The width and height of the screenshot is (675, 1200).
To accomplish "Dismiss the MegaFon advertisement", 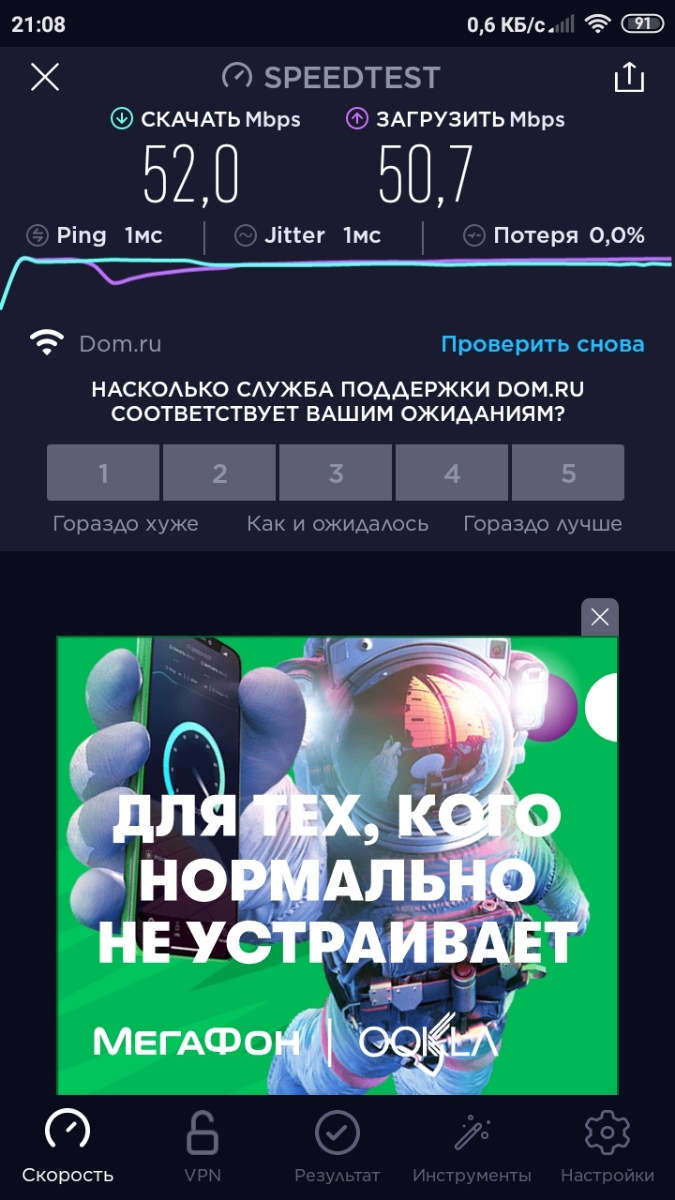I will (x=600, y=617).
